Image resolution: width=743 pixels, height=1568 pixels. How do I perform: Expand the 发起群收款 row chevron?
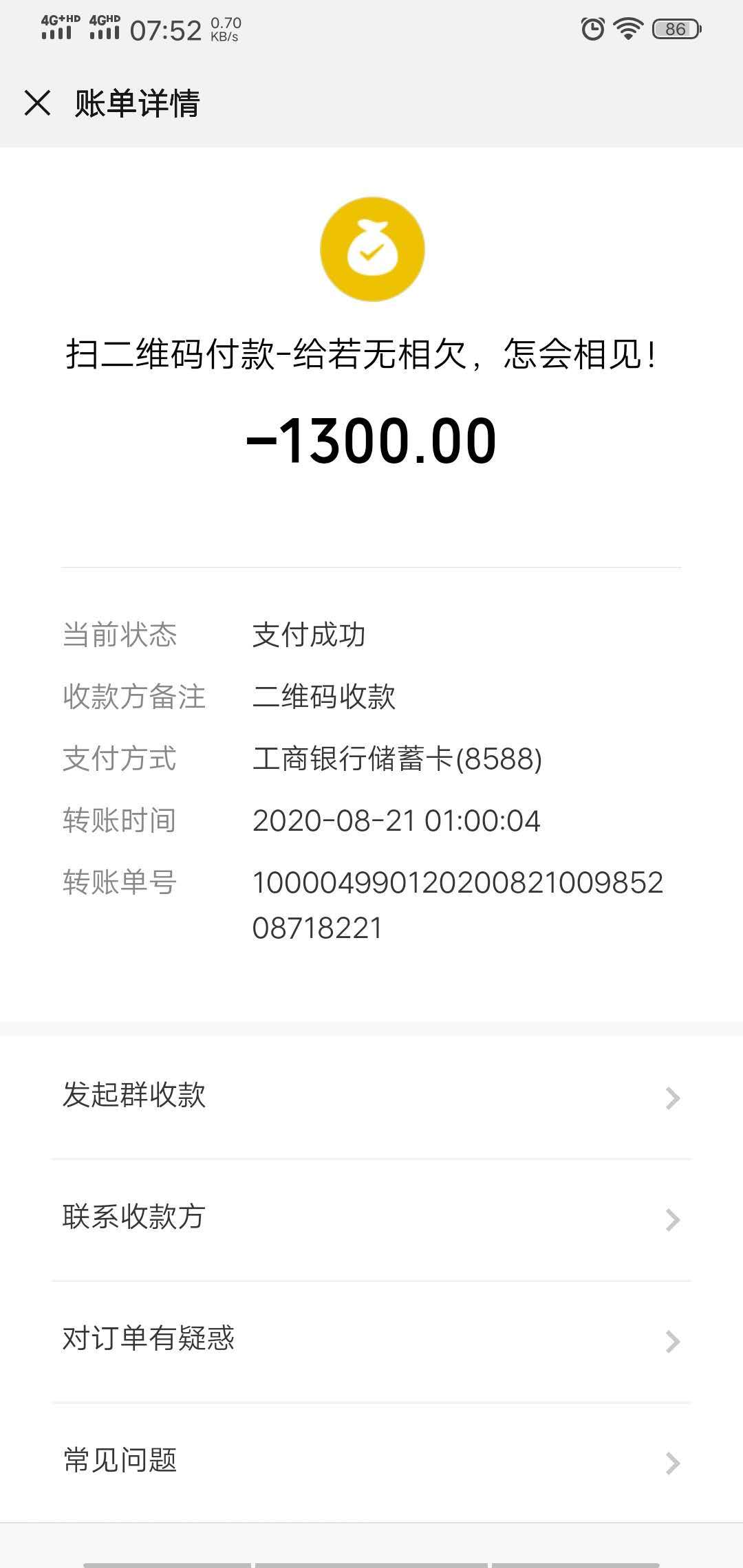tap(673, 1096)
